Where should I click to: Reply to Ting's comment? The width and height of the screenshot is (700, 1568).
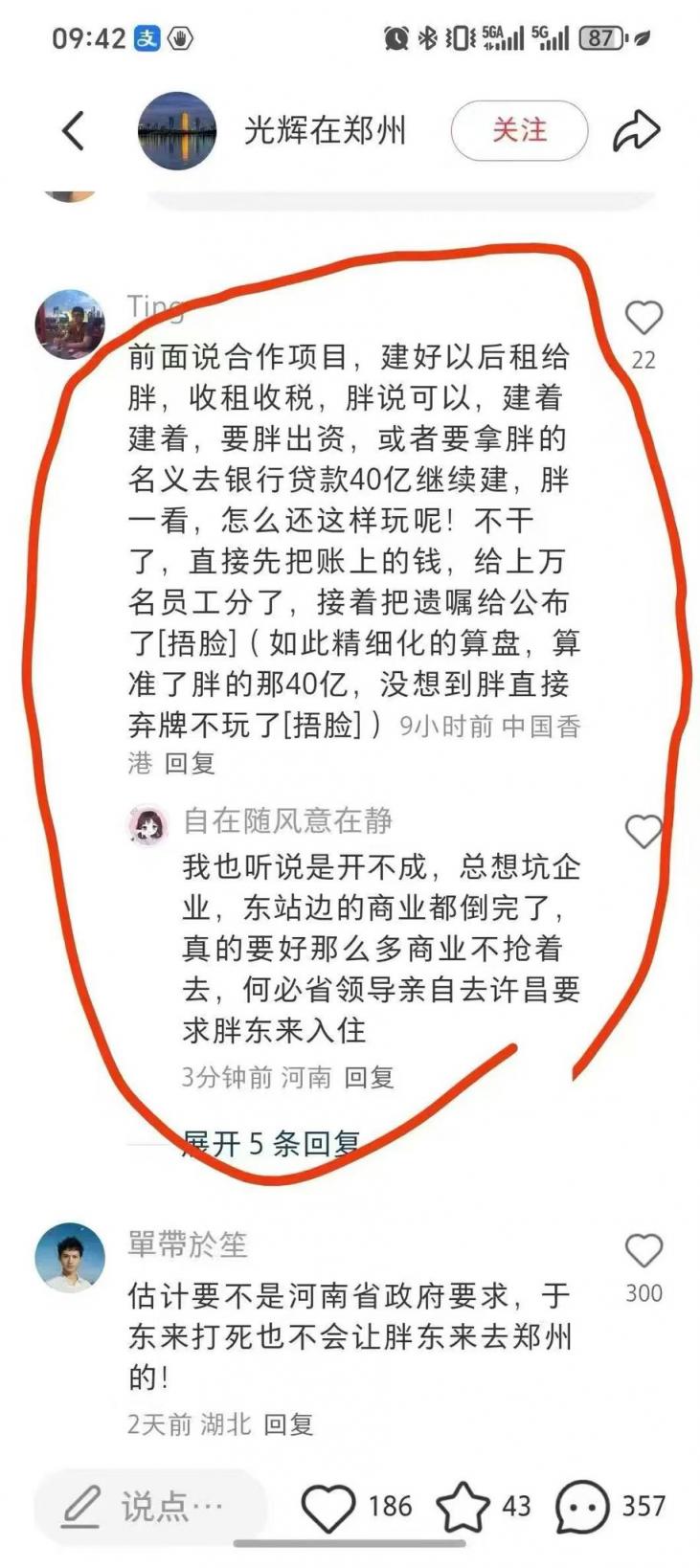190,764
